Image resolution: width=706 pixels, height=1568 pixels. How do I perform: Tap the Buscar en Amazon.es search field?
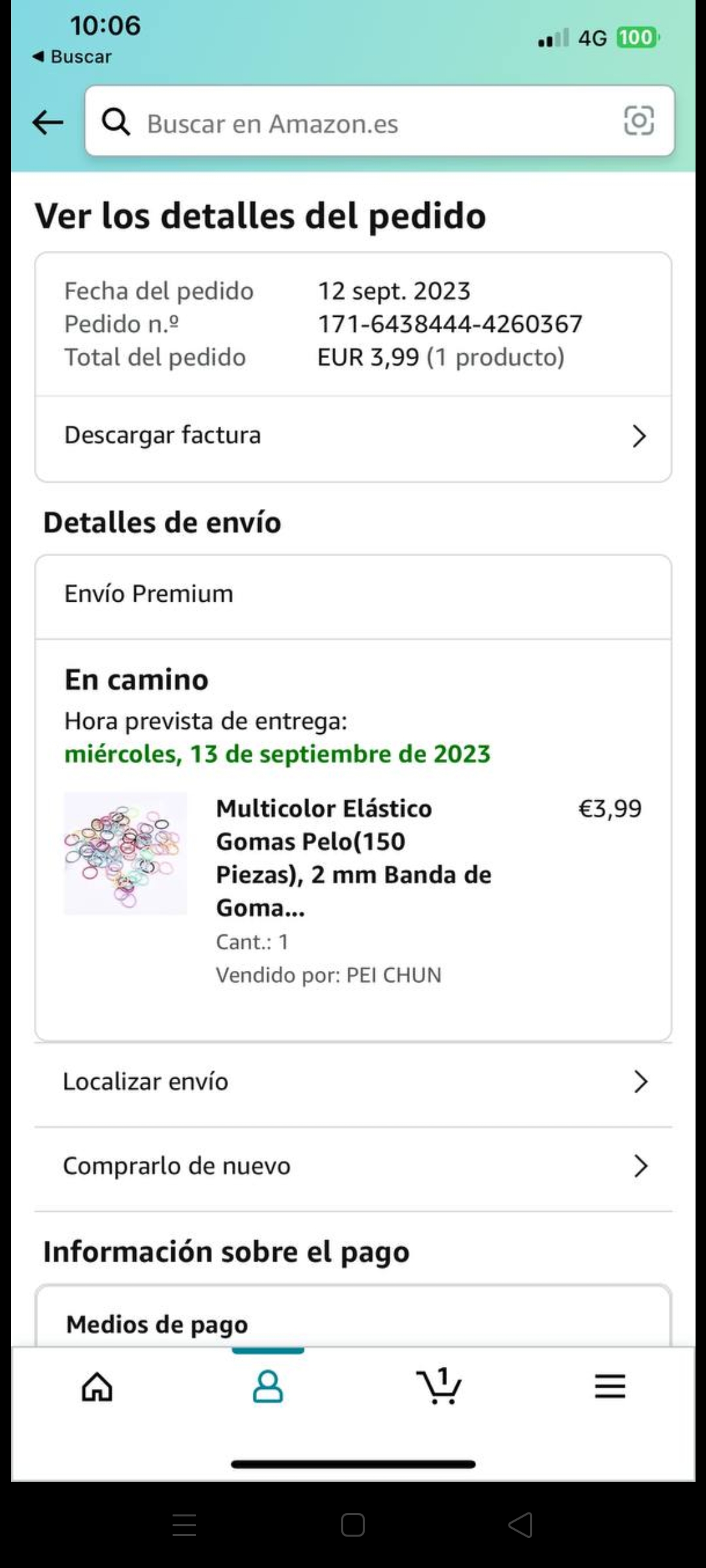pyautogui.click(x=366, y=123)
